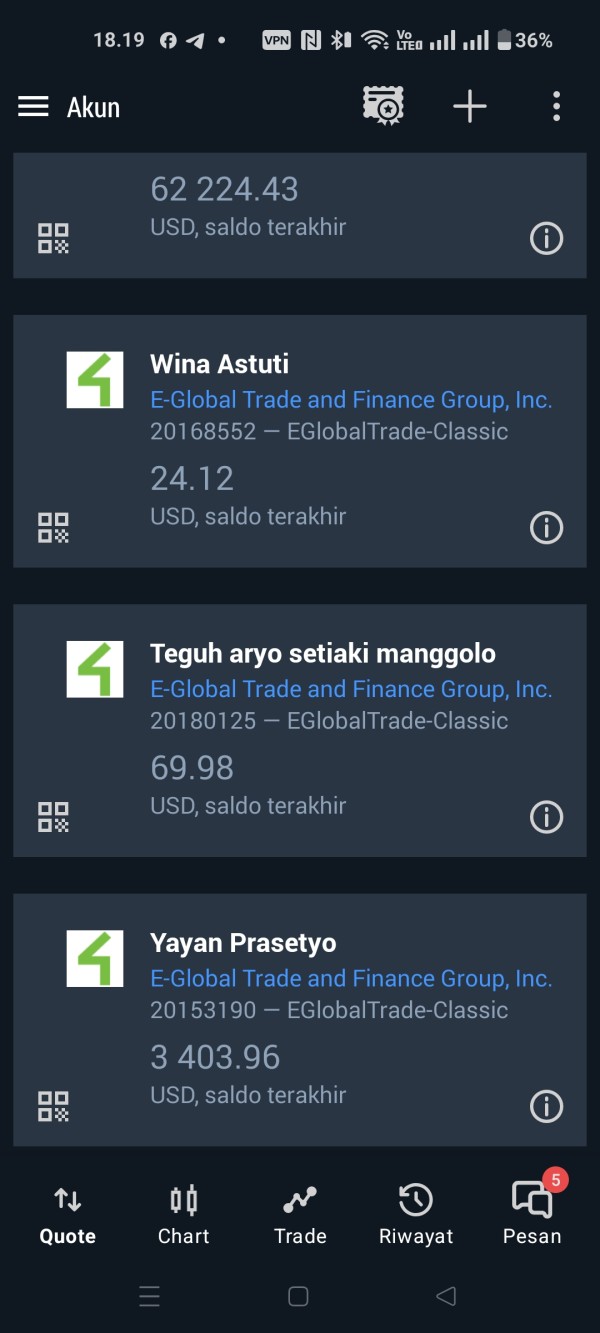Screen dimensions: 600x1333
Task: Tap QR code icon on Yayan Prasetyo card
Action: tap(53, 1106)
